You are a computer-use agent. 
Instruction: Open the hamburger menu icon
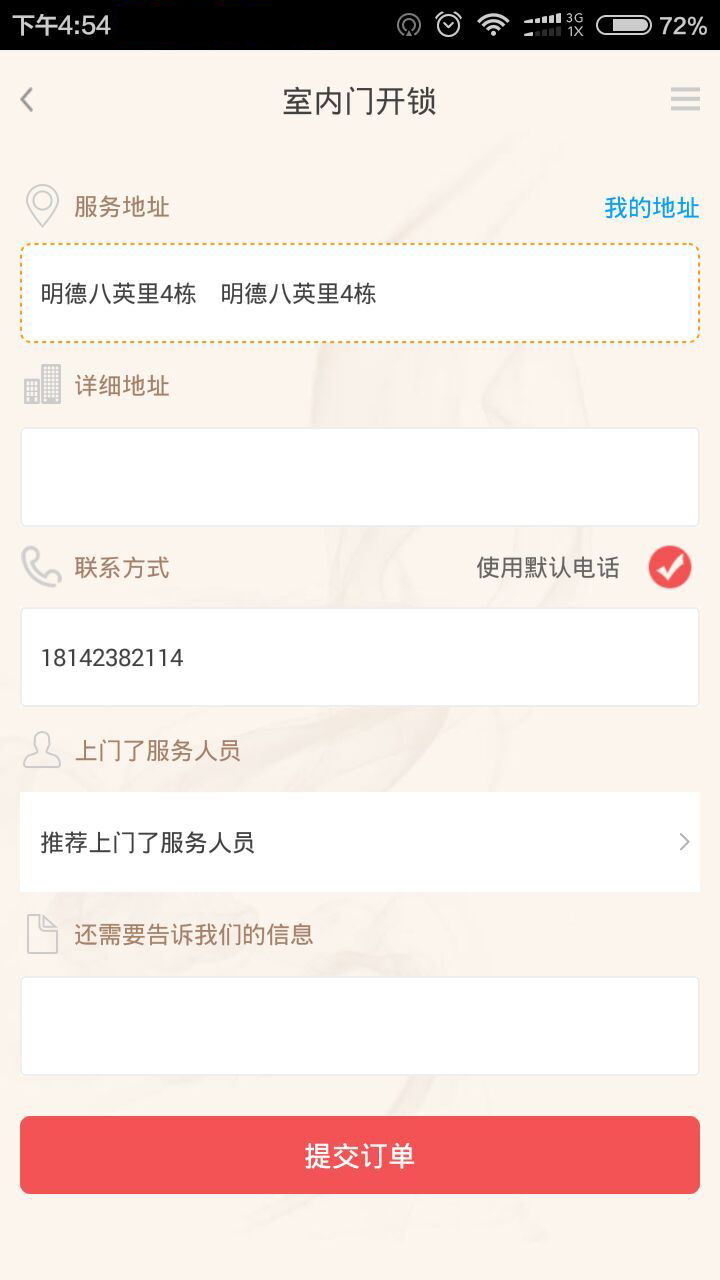tap(685, 99)
